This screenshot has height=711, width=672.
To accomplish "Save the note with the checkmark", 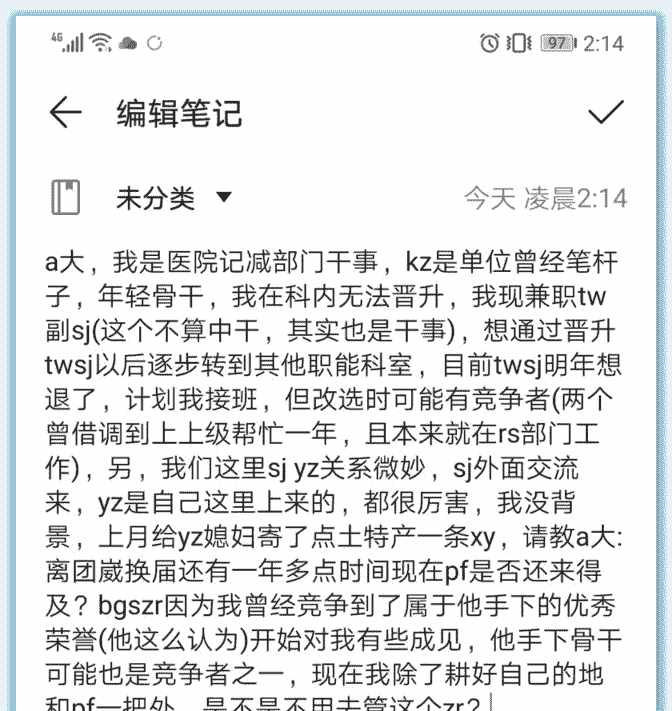I will 605,112.
